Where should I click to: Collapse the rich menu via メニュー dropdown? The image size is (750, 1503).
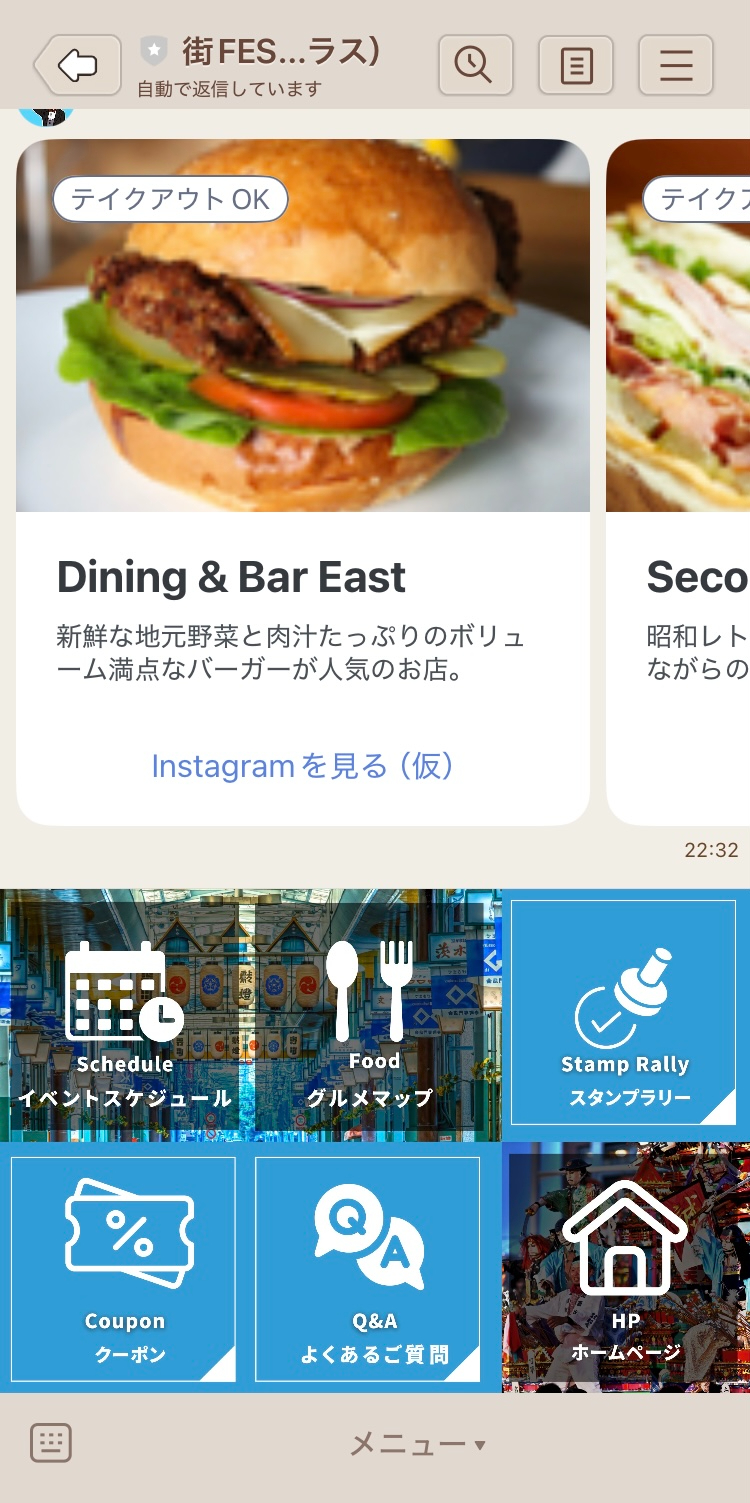tap(416, 1442)
